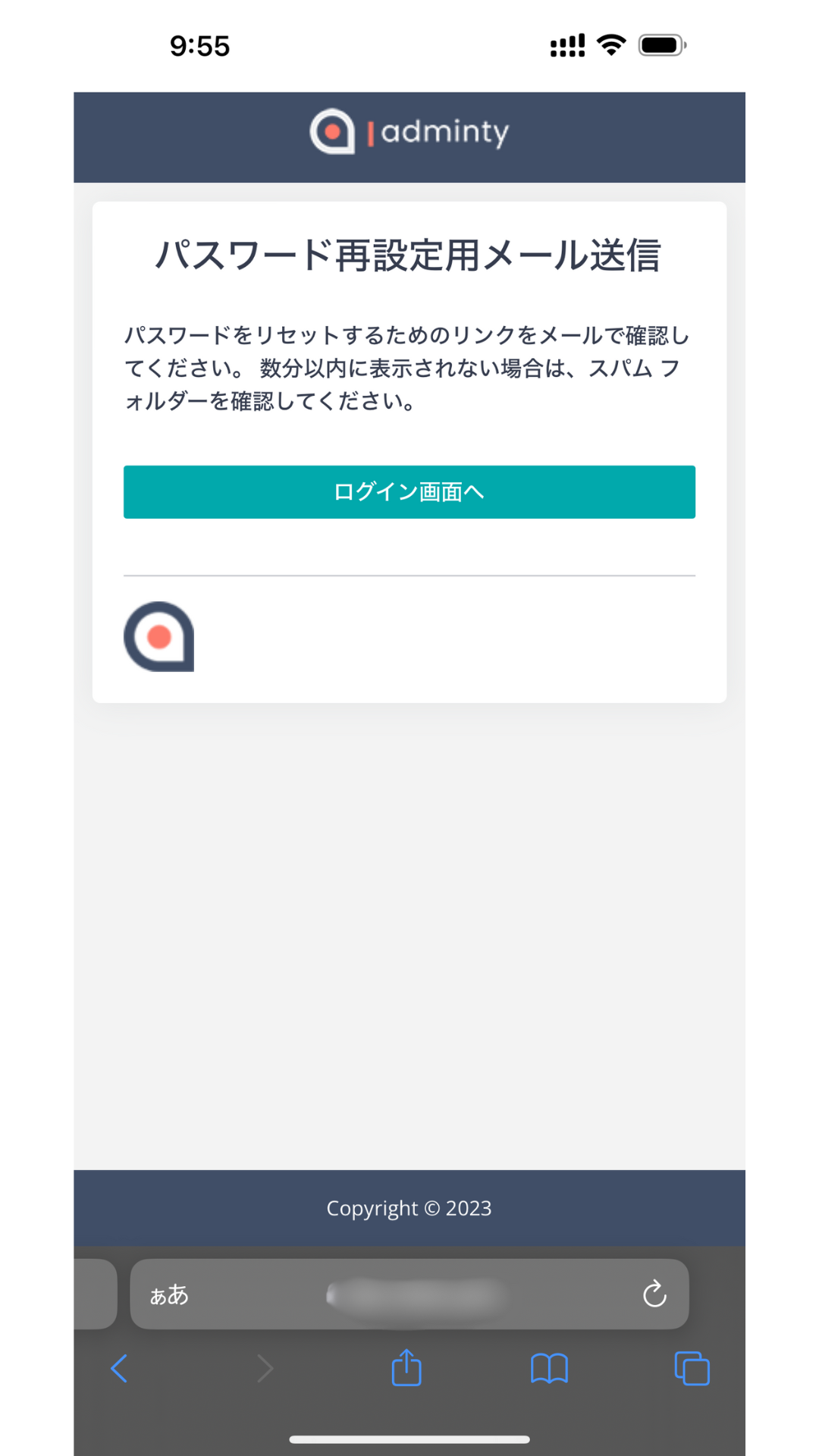Share this page via share sheet
The height and width of the screenshot is (1456, 819).
pyautogui.click(x=406, y=1368)
